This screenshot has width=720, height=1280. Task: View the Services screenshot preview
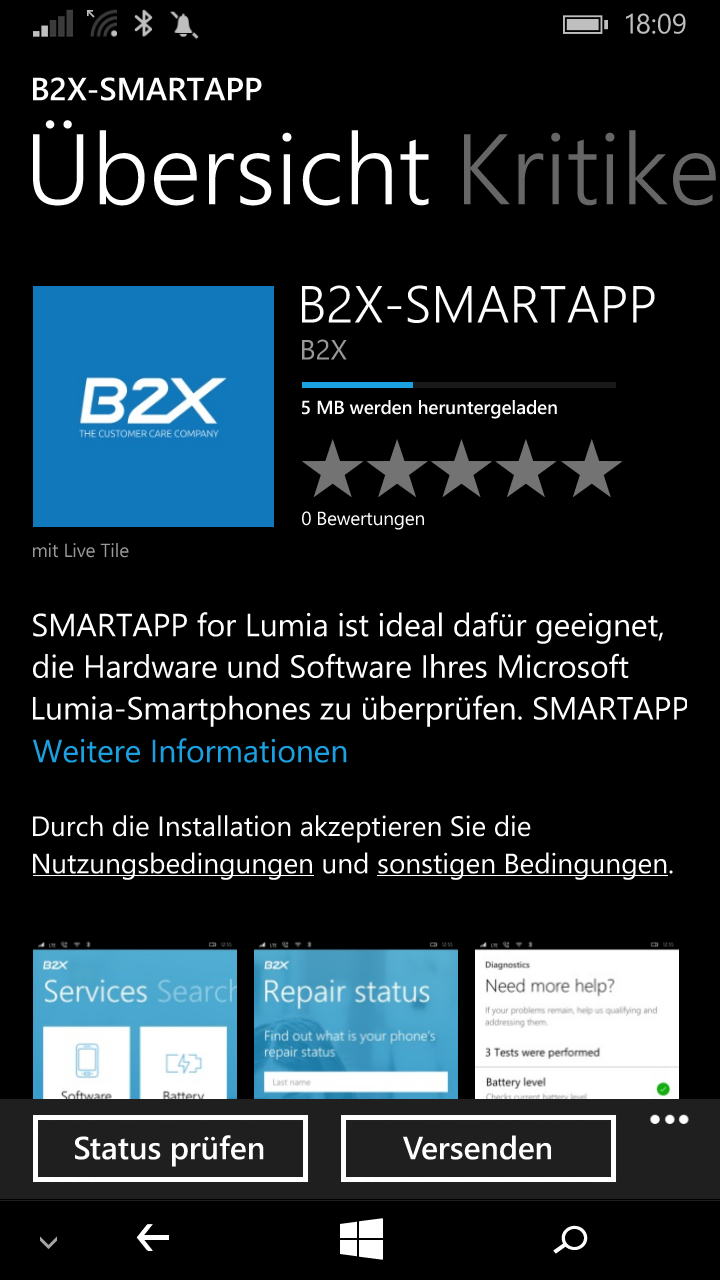pos(135,1019)
